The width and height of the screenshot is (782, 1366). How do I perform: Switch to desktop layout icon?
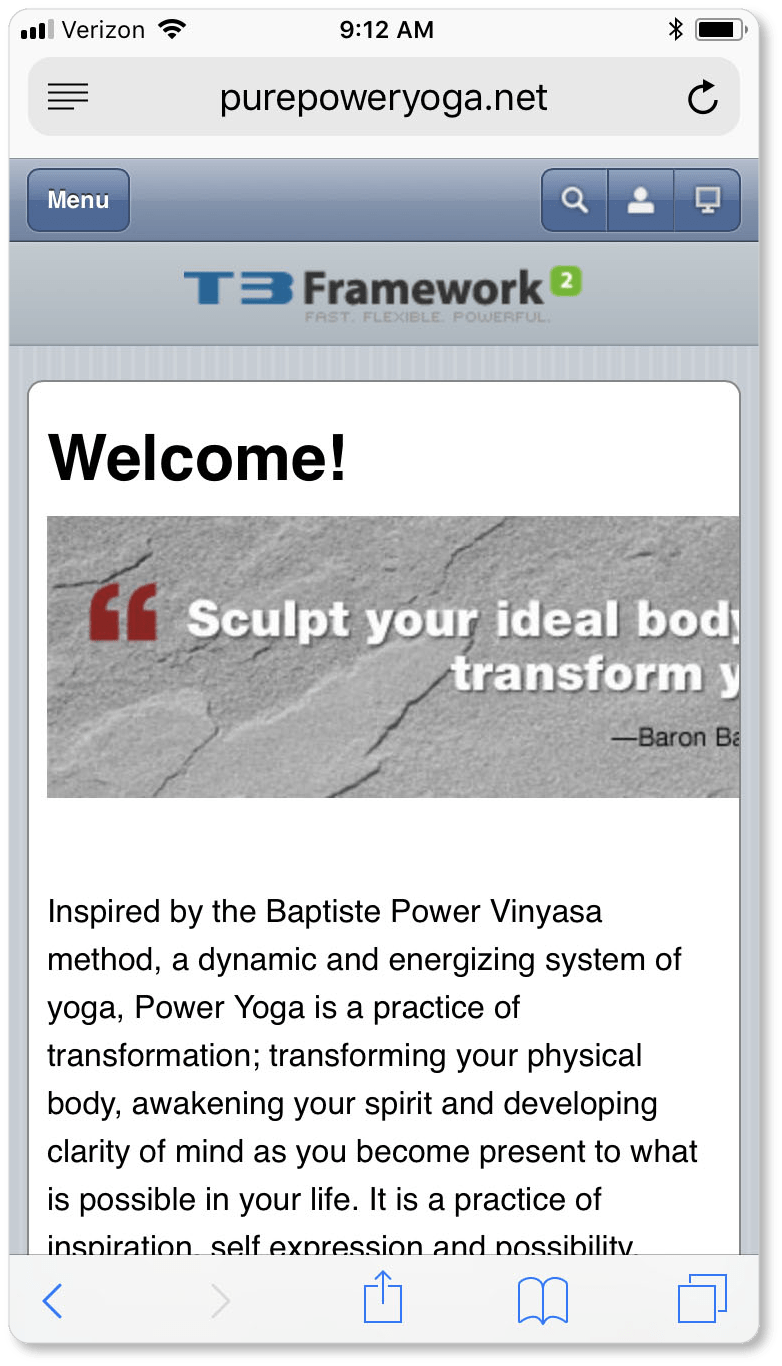(x=708, y=200)
